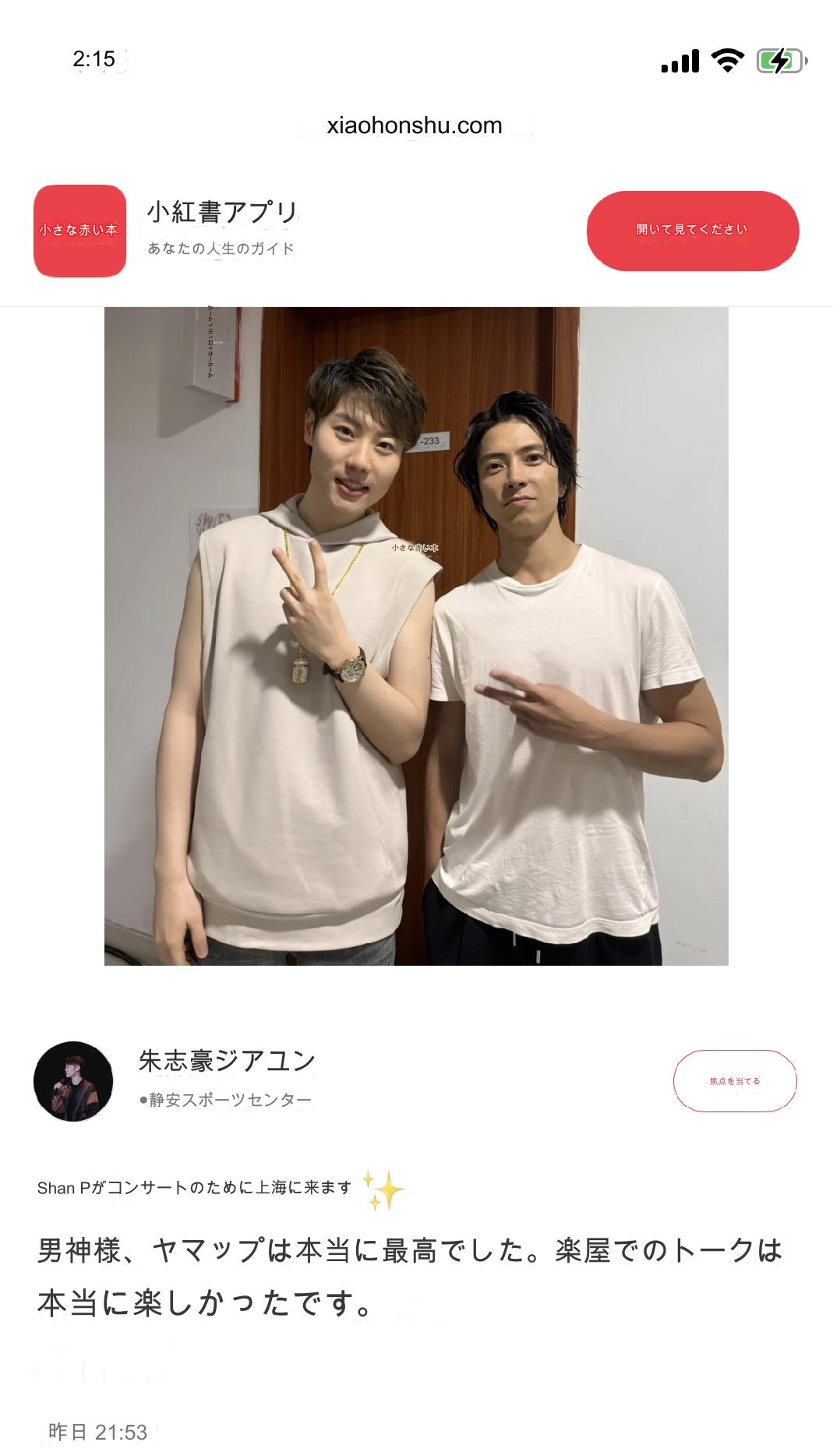Open the 静安スポーツセンター location tag
Image resolution: width=833 pixels, height=1456 pixels.
[x=225, y=1100]
